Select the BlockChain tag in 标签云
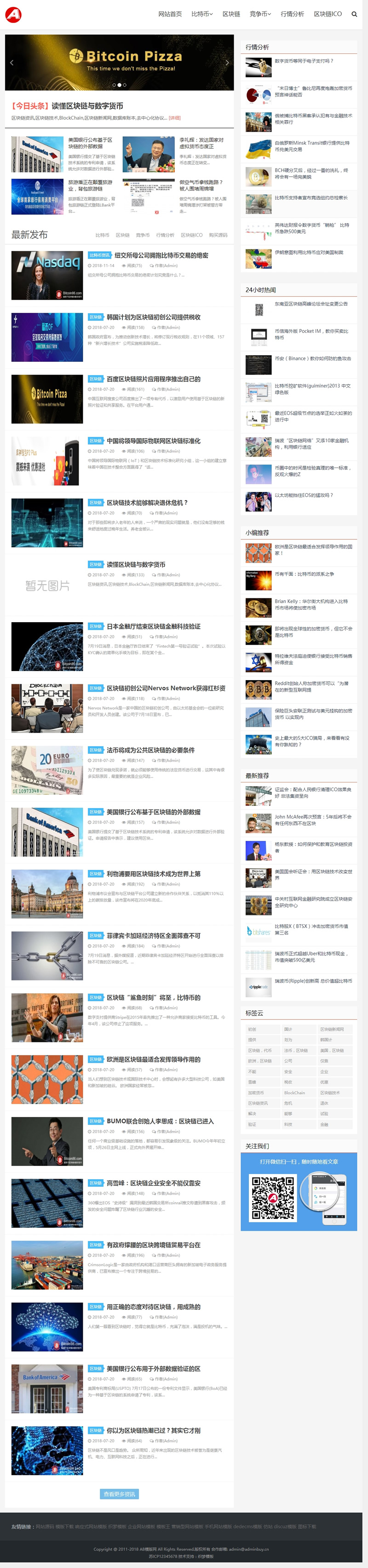368x1568 pixels. click(294, 1093)
